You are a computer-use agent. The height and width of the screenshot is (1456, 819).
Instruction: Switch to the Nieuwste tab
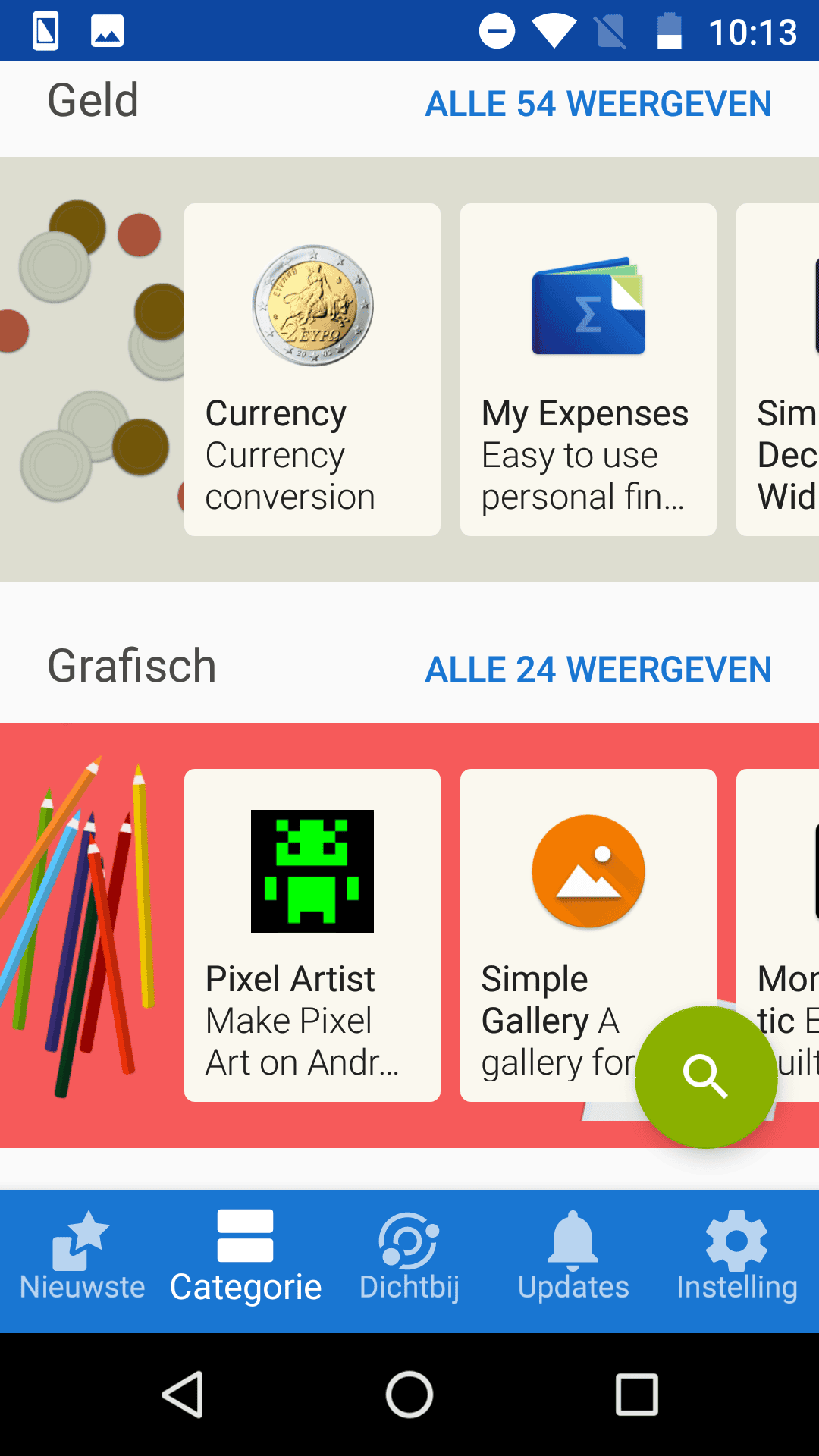click(x=82, y=1259)
